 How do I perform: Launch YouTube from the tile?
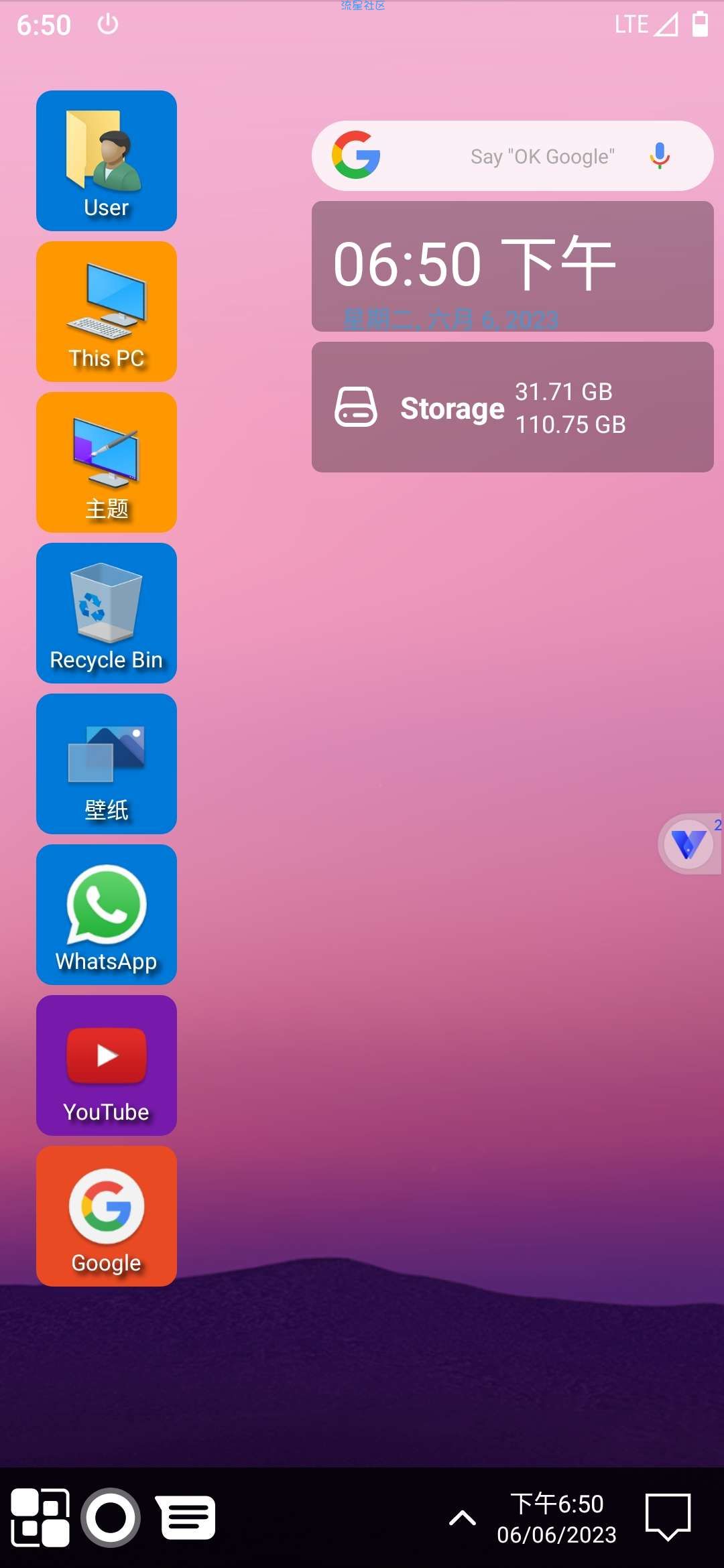(x=107, y=1065)
